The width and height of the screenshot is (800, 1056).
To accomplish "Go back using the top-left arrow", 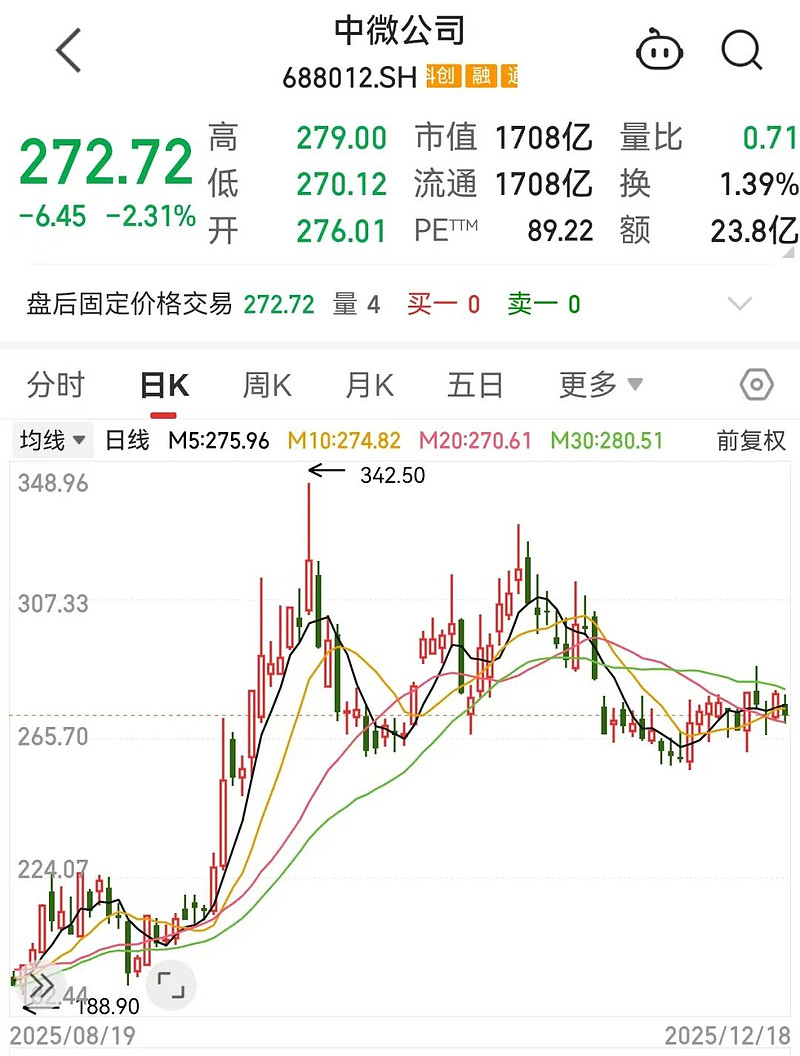I will pyautogui.click(x=67, y=49).
